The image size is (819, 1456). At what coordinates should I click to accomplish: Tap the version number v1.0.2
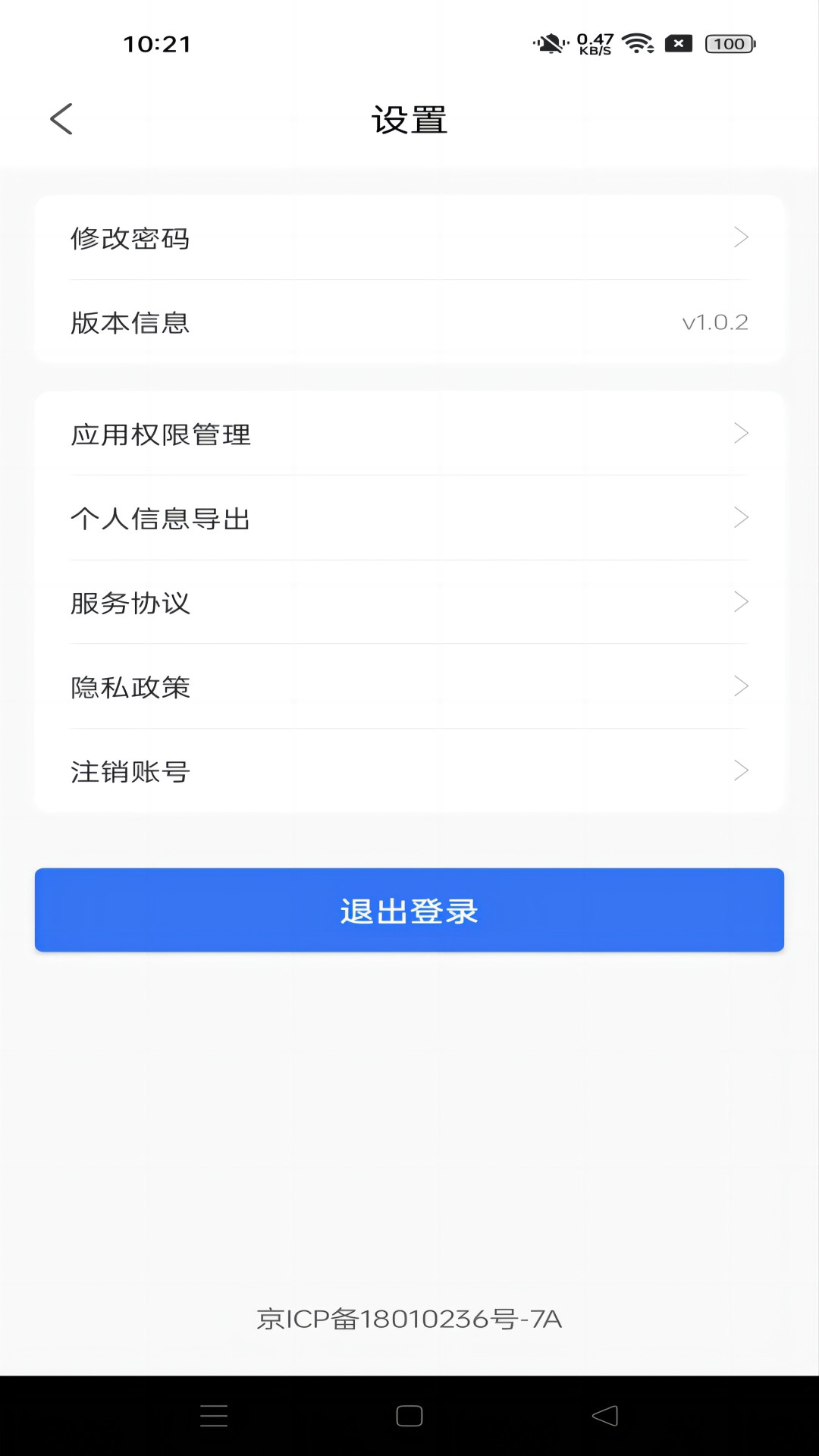715,323
